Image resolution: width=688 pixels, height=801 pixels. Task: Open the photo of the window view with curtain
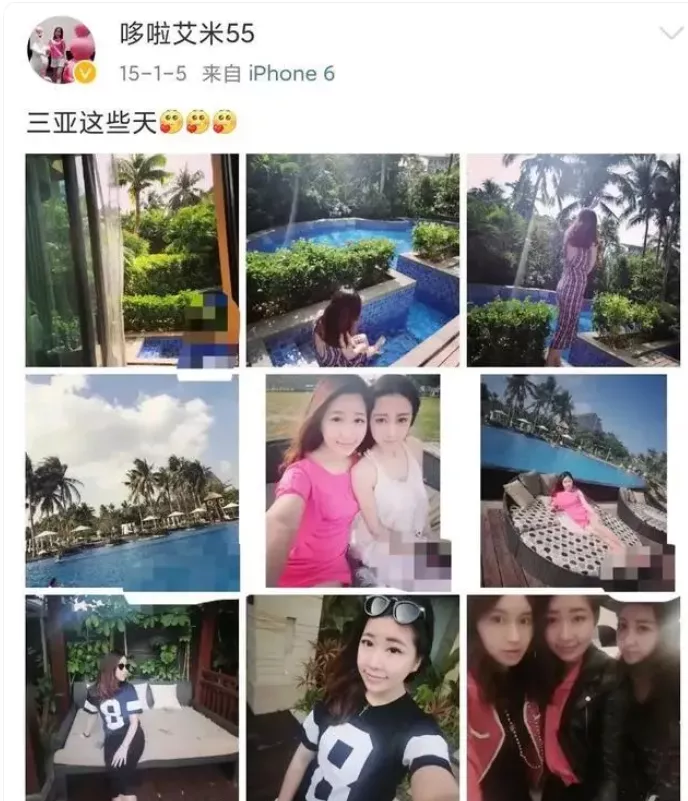[132, 260]
